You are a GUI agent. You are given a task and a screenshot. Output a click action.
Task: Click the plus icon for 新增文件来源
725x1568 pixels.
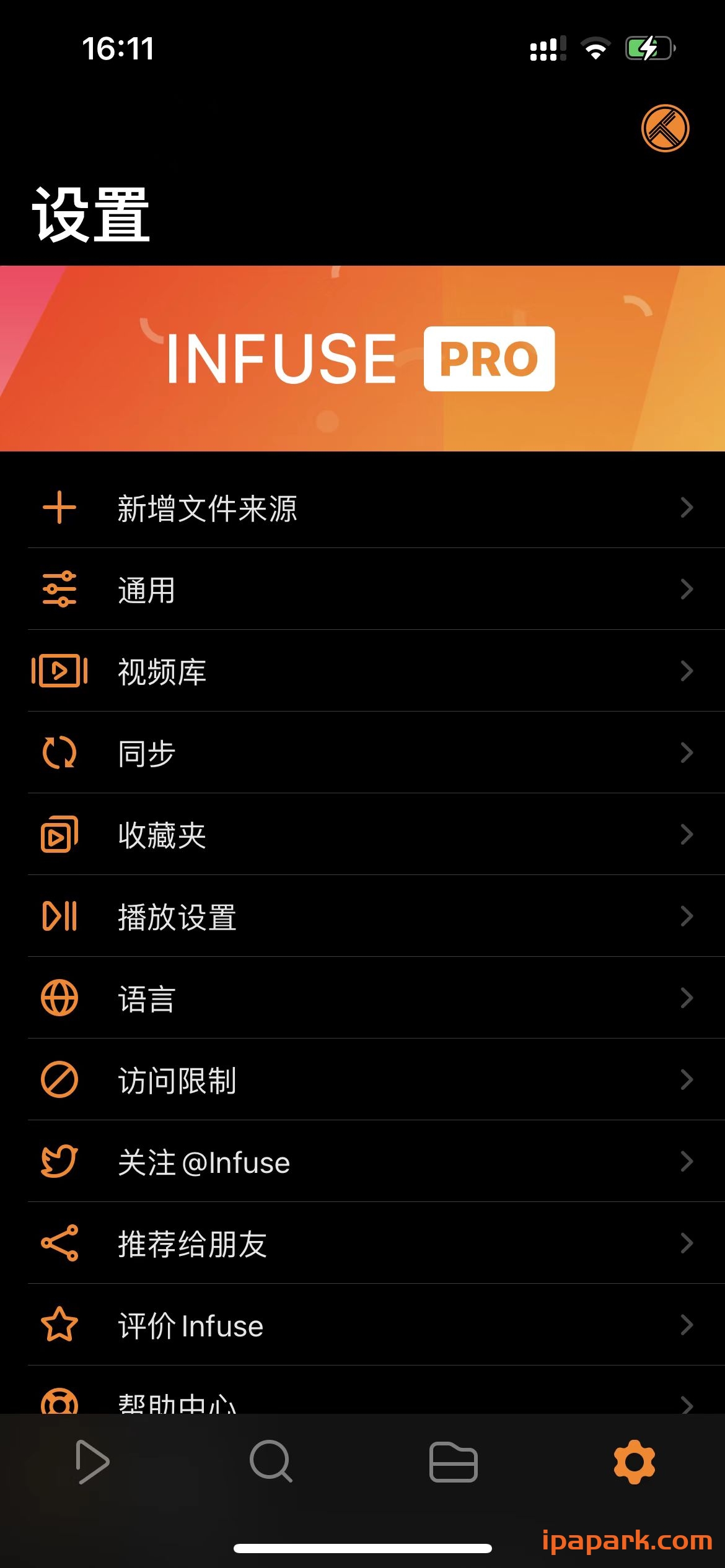(x=59, y=508)
